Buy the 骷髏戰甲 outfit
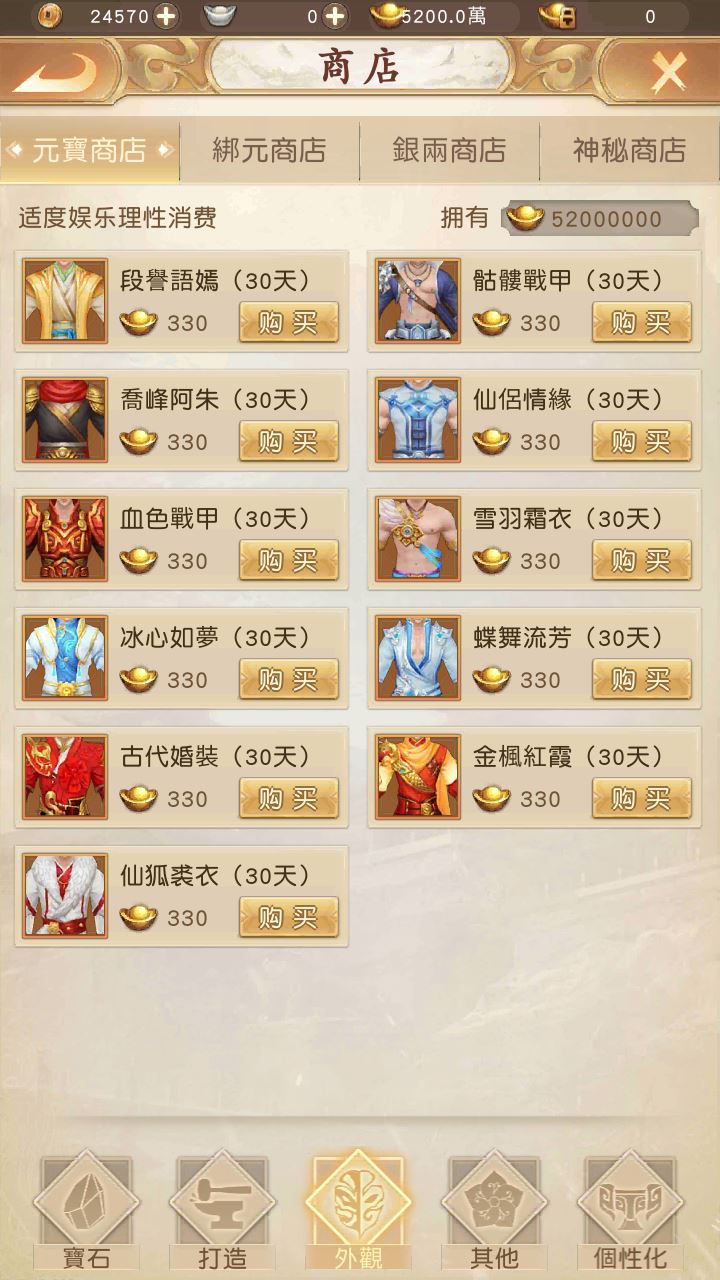The width and height of the screenshot is (720, 1280). pos(641,323)
